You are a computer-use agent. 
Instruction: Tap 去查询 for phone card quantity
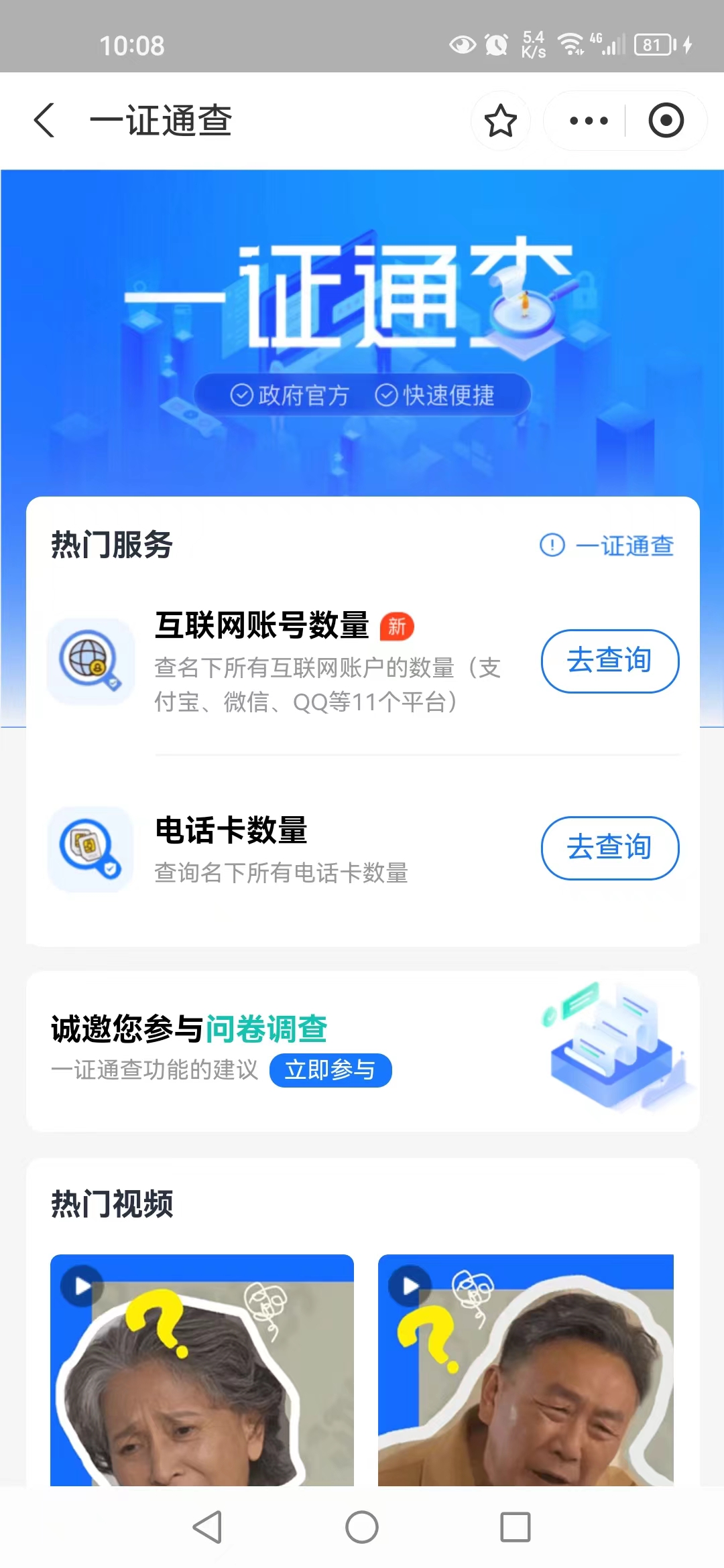(x=609, y=848)
